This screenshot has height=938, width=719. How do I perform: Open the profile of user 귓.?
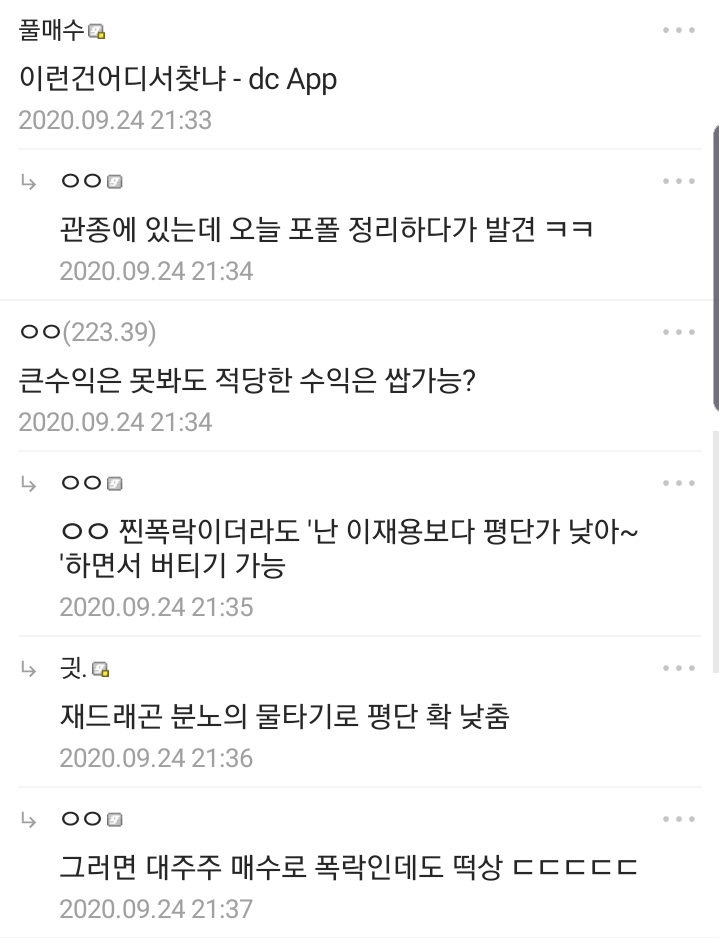click(x=75, y=669)
